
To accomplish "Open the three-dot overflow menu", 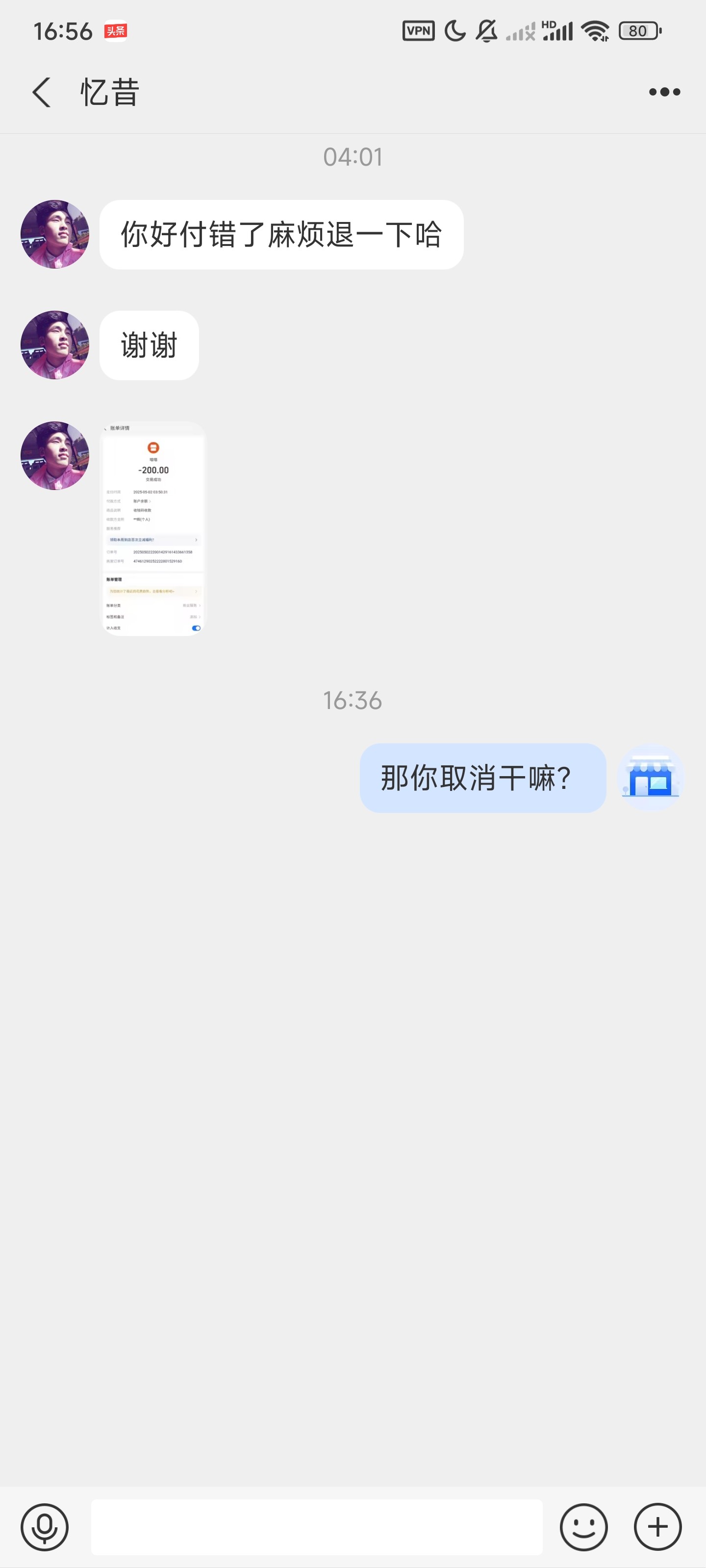I will point(664,93).
